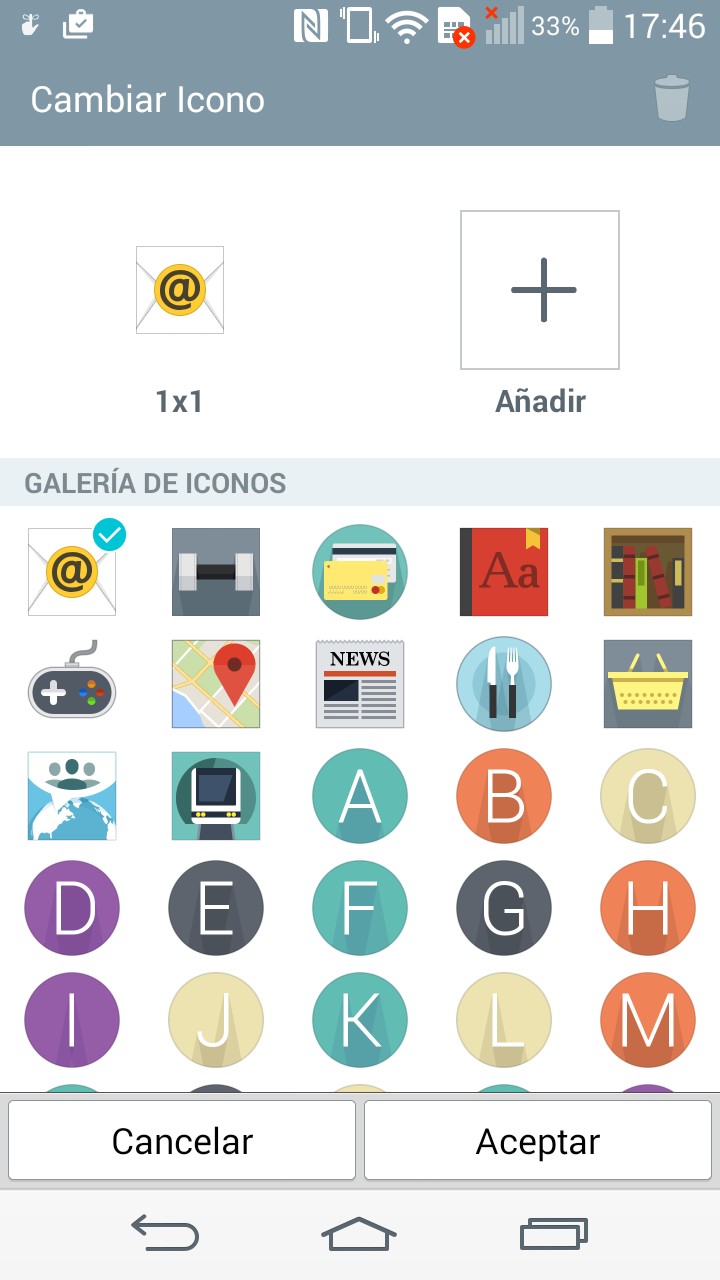Pick the purple letter D icon
This screenshot has height=1280, width=720.
(x=72, y=908)
